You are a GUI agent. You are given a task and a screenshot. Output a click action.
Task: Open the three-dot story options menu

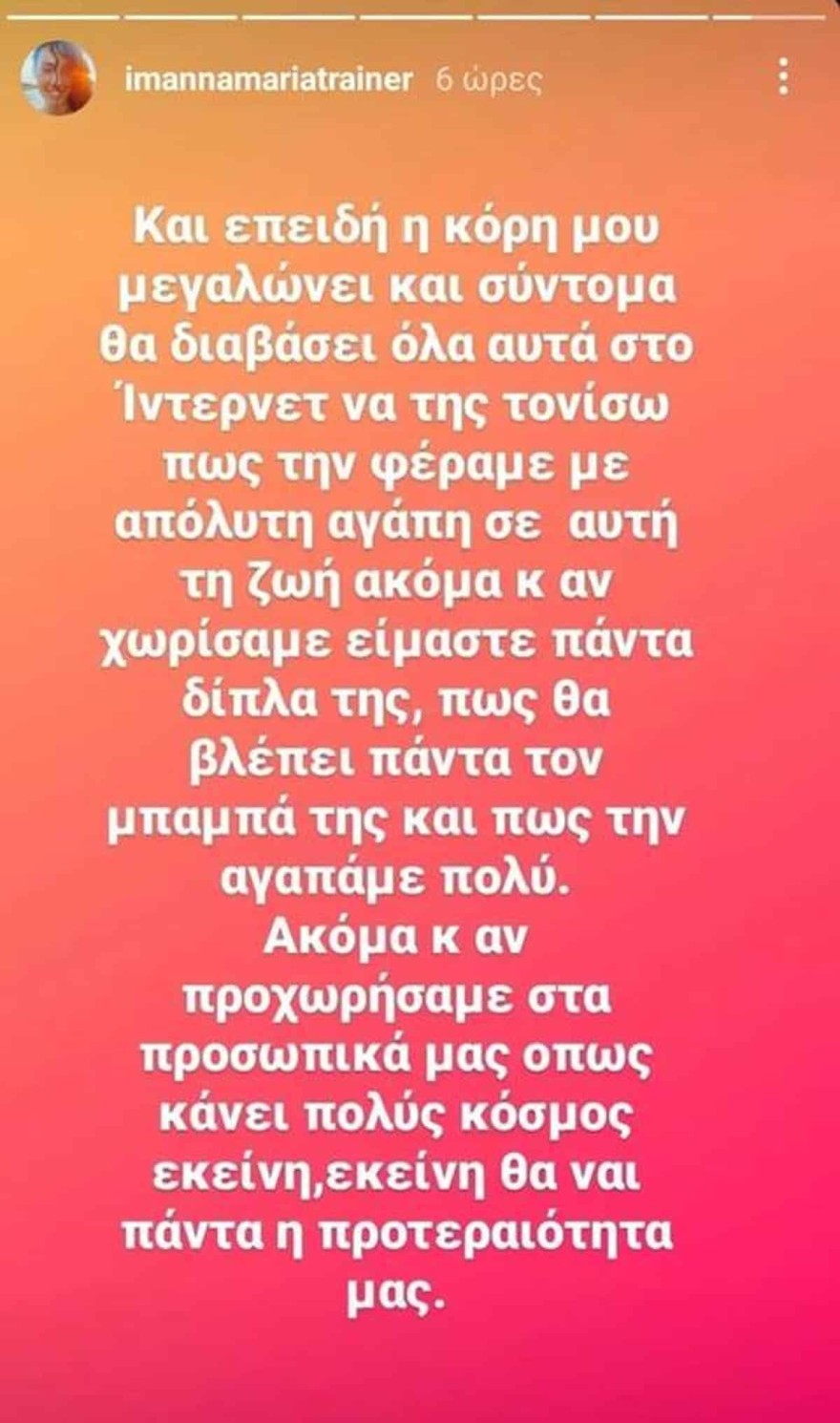(783, 77)
